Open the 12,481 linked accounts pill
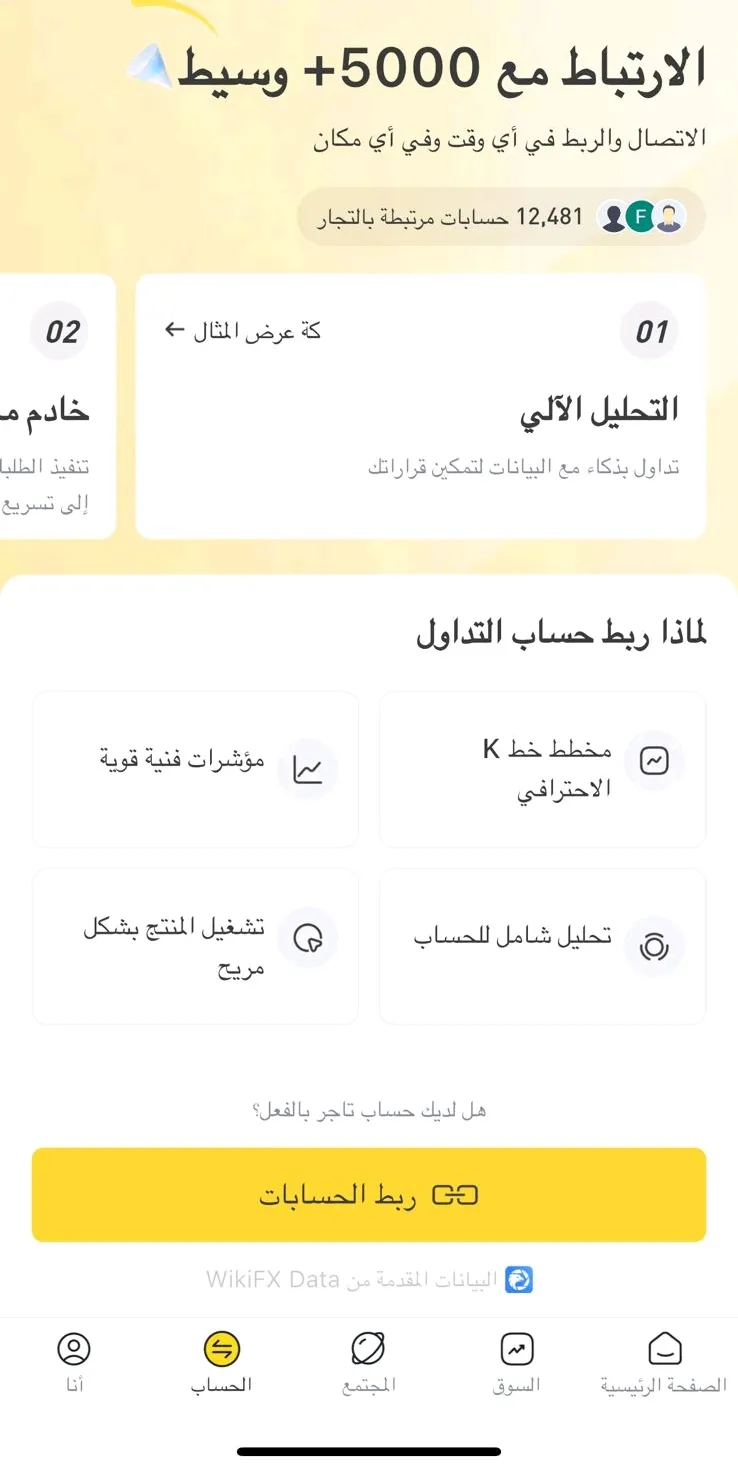This screenshot has width=738, height=1470. pos(501,216)
